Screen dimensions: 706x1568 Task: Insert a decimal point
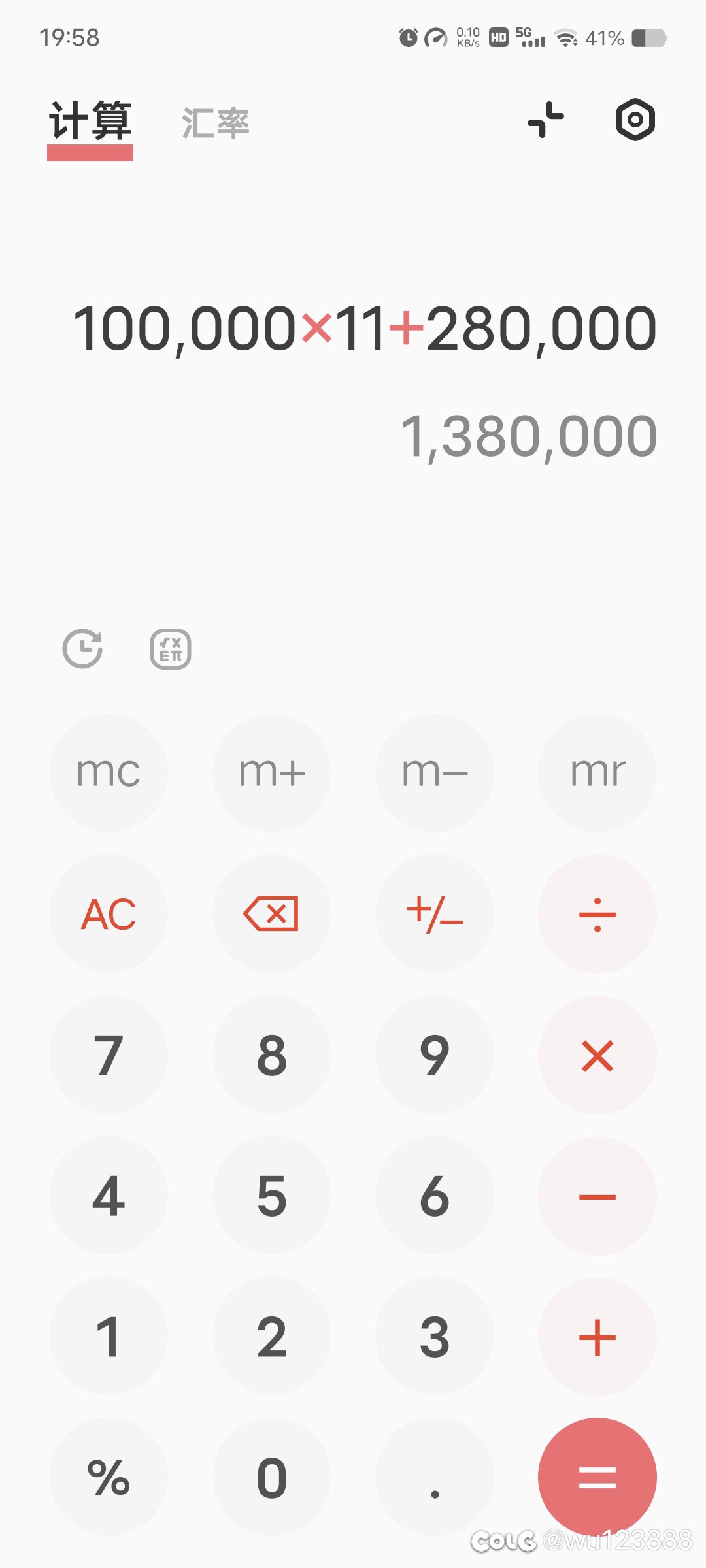click(x=435, y=1477)
